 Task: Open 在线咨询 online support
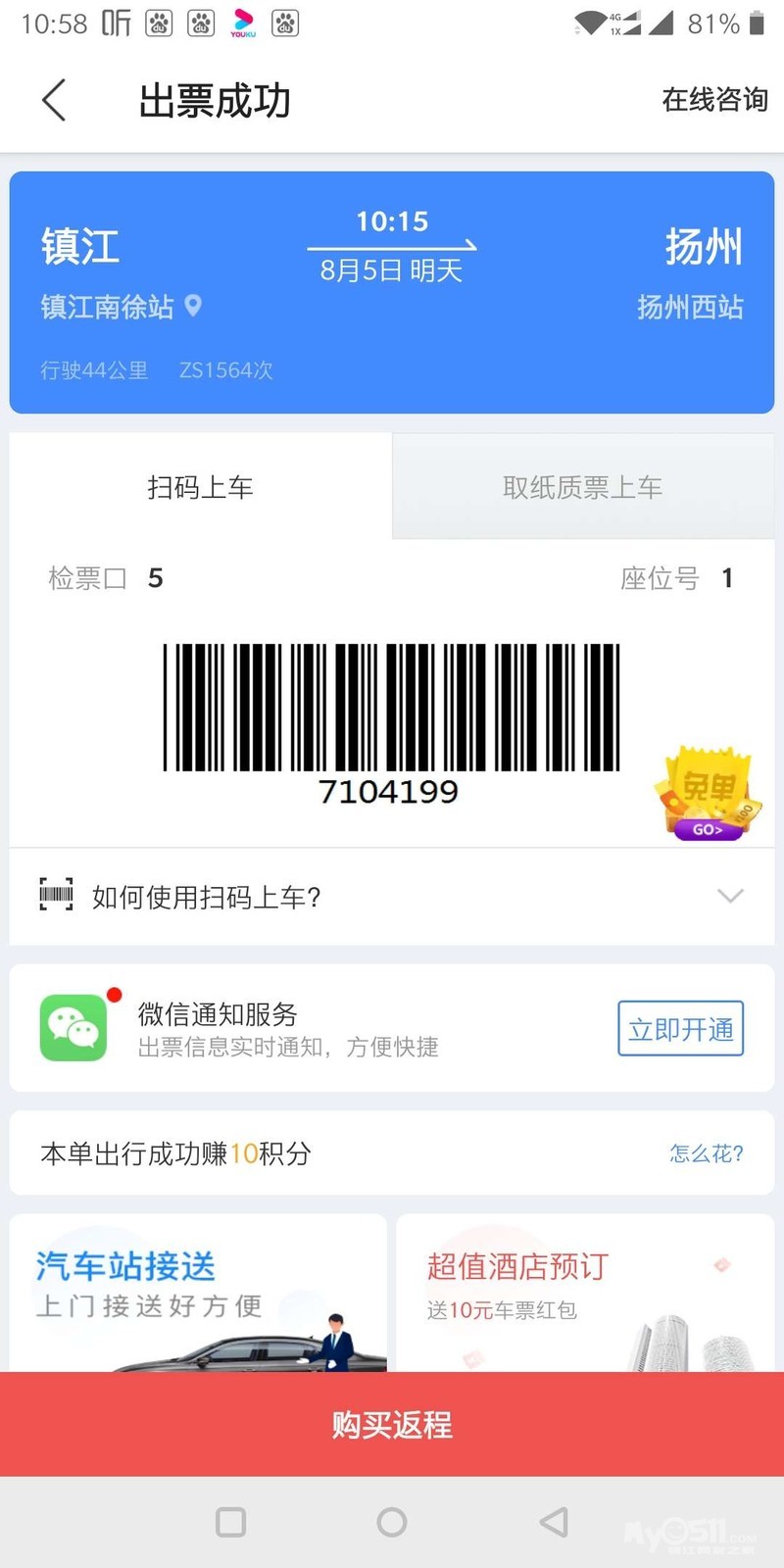713,100
